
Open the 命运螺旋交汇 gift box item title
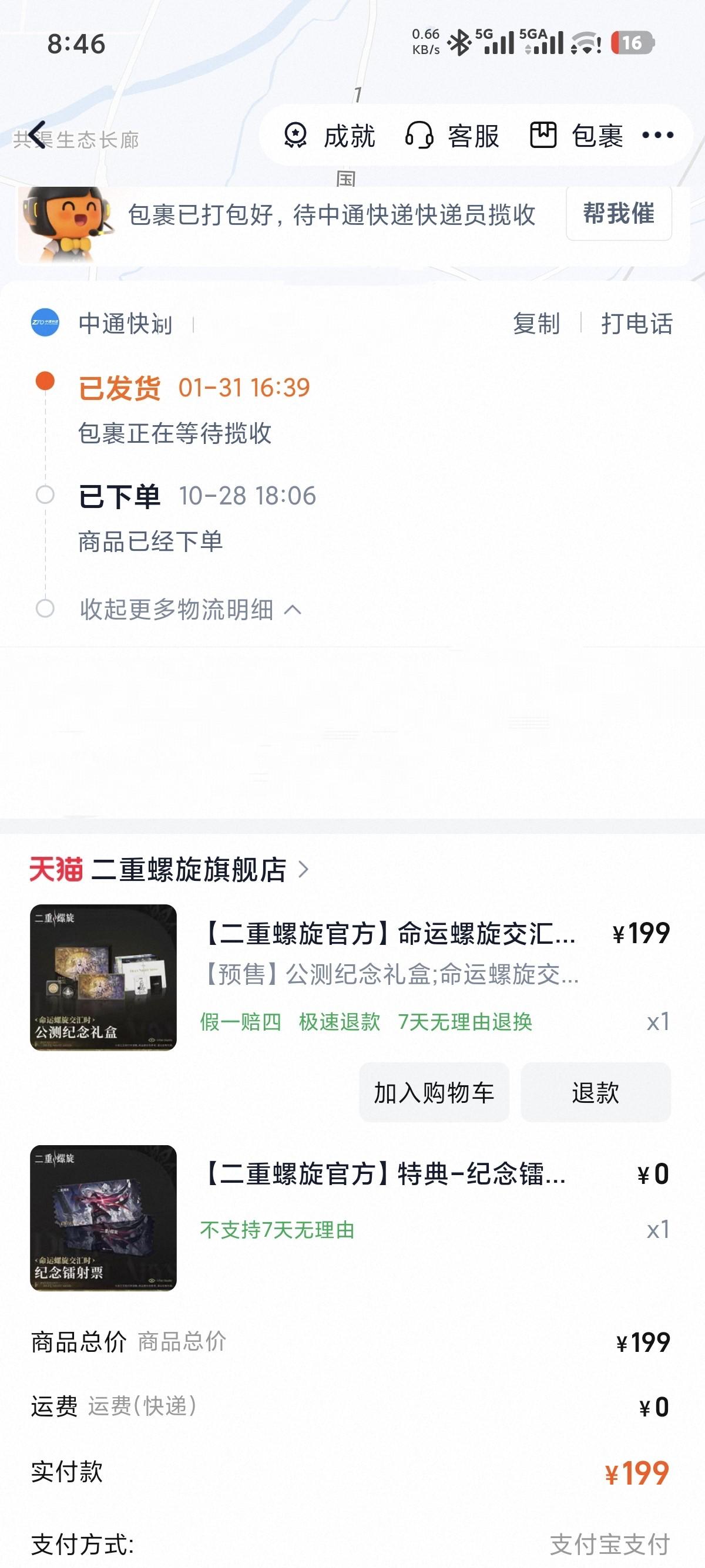click(x=390, y=933)
